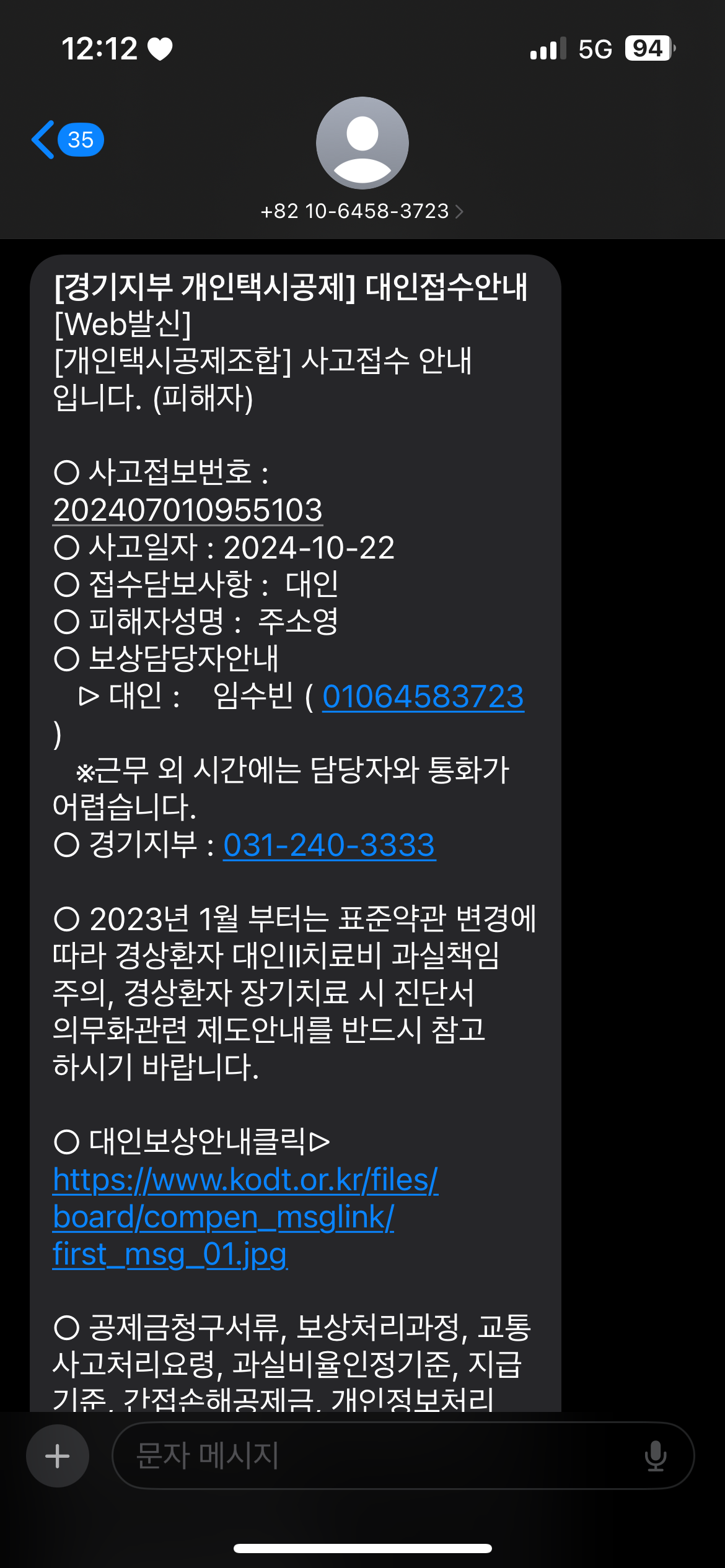Open contact details for +82 10-6458-3723
Image resolution: width=725 pixels, height=1568 pixels.
pos(362,211)
